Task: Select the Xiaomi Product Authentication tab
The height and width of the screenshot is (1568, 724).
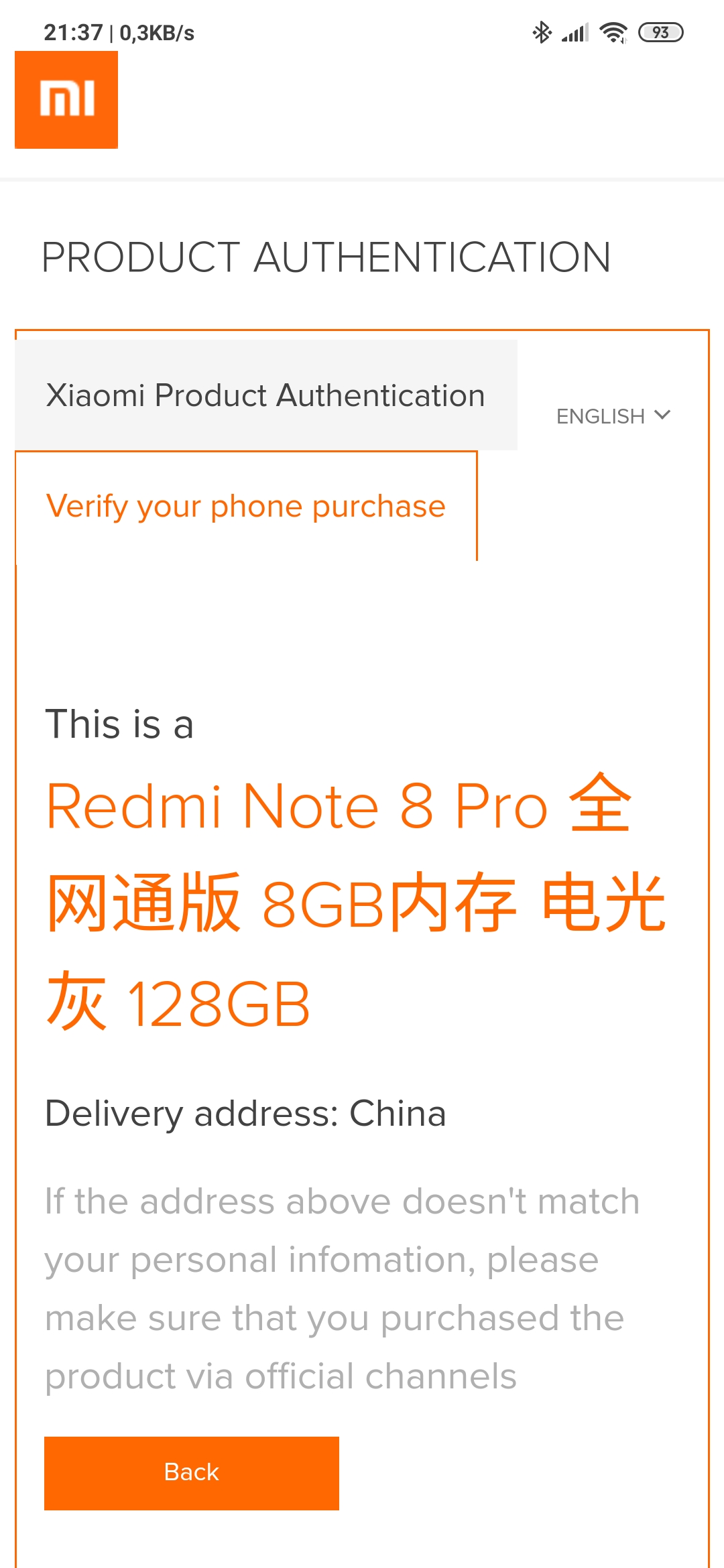Action: (x=265, y=395)
